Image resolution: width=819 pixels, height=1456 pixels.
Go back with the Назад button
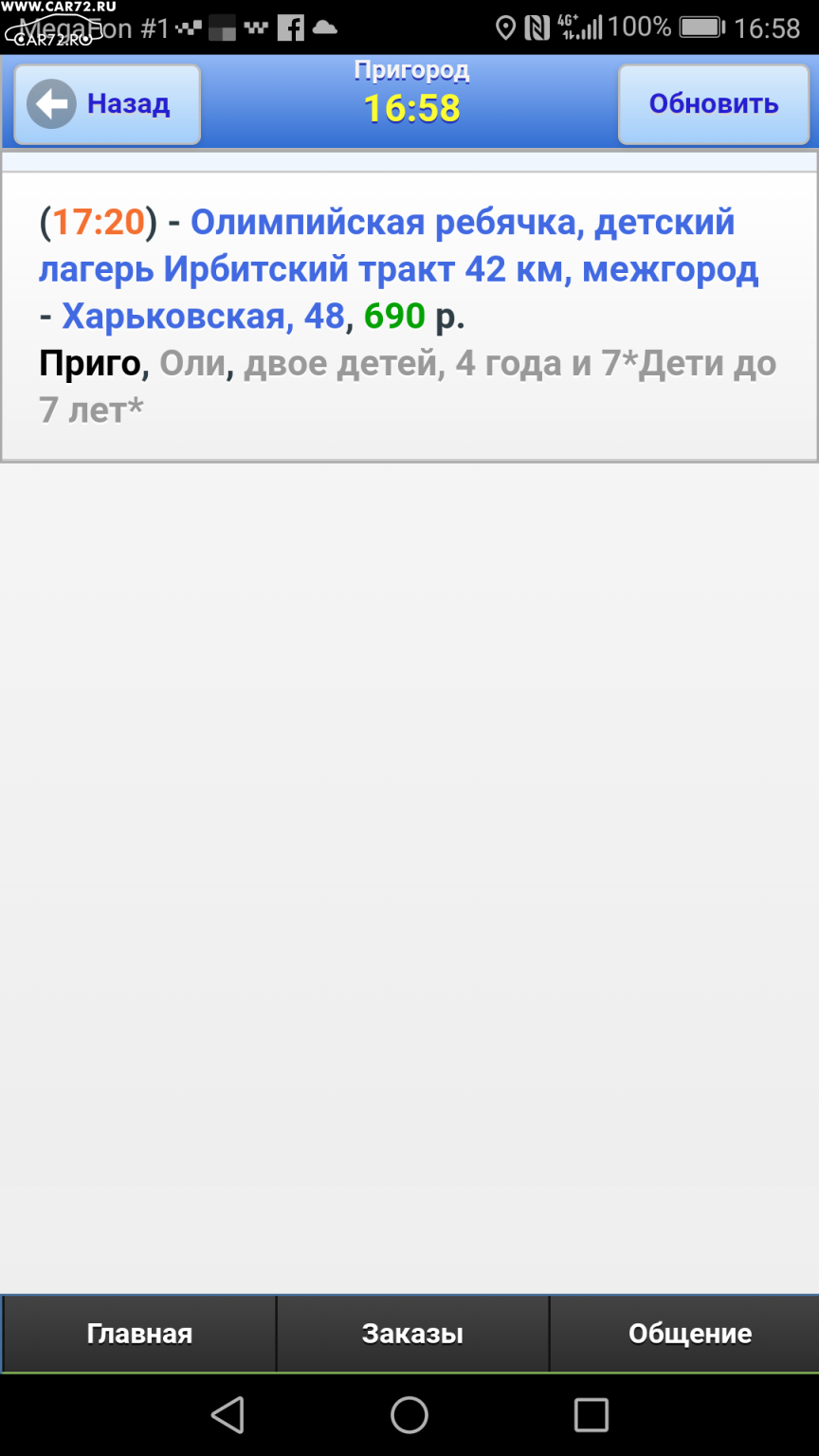107,104
